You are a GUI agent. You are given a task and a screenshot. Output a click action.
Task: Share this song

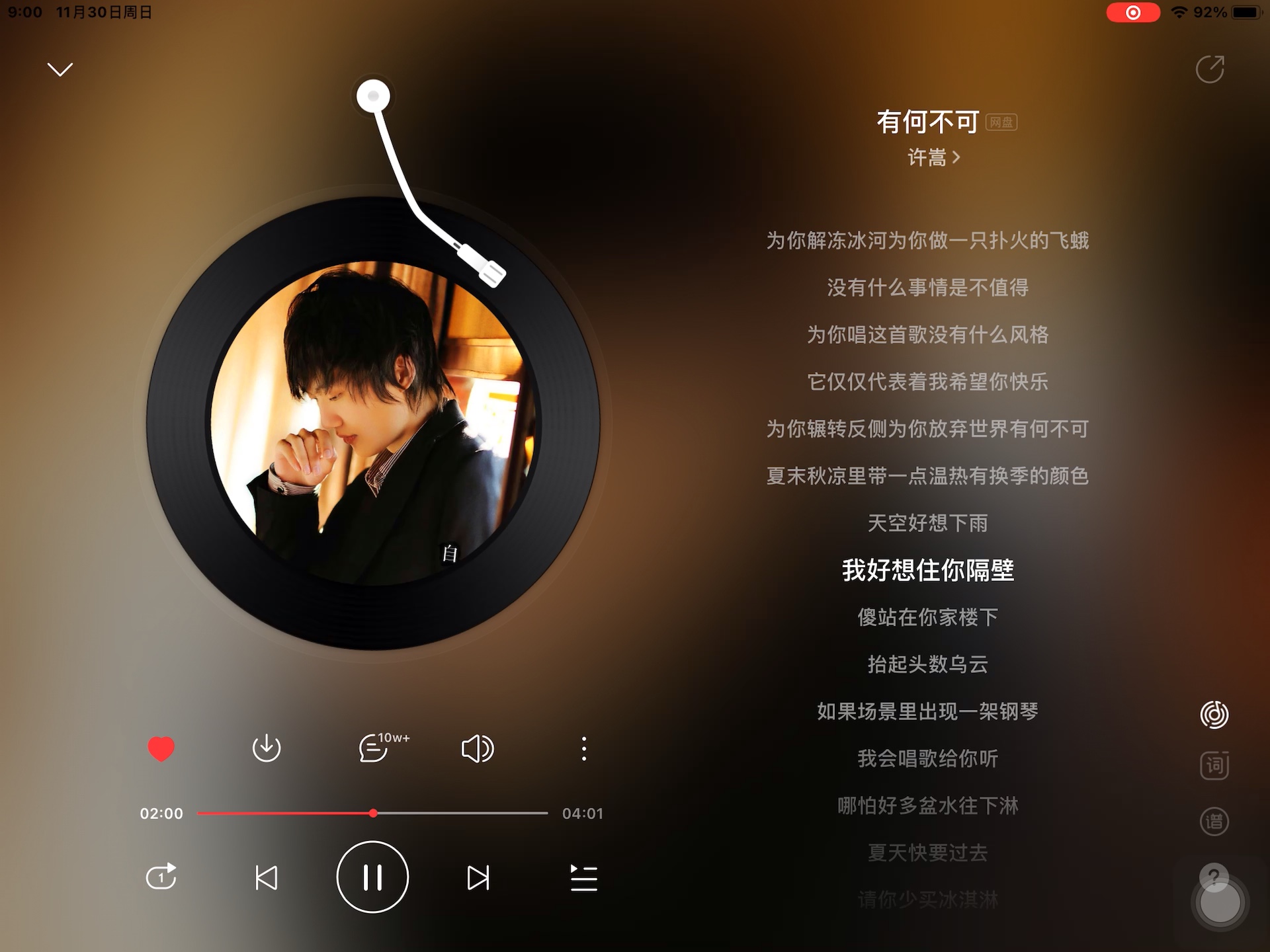[1210, 69]
